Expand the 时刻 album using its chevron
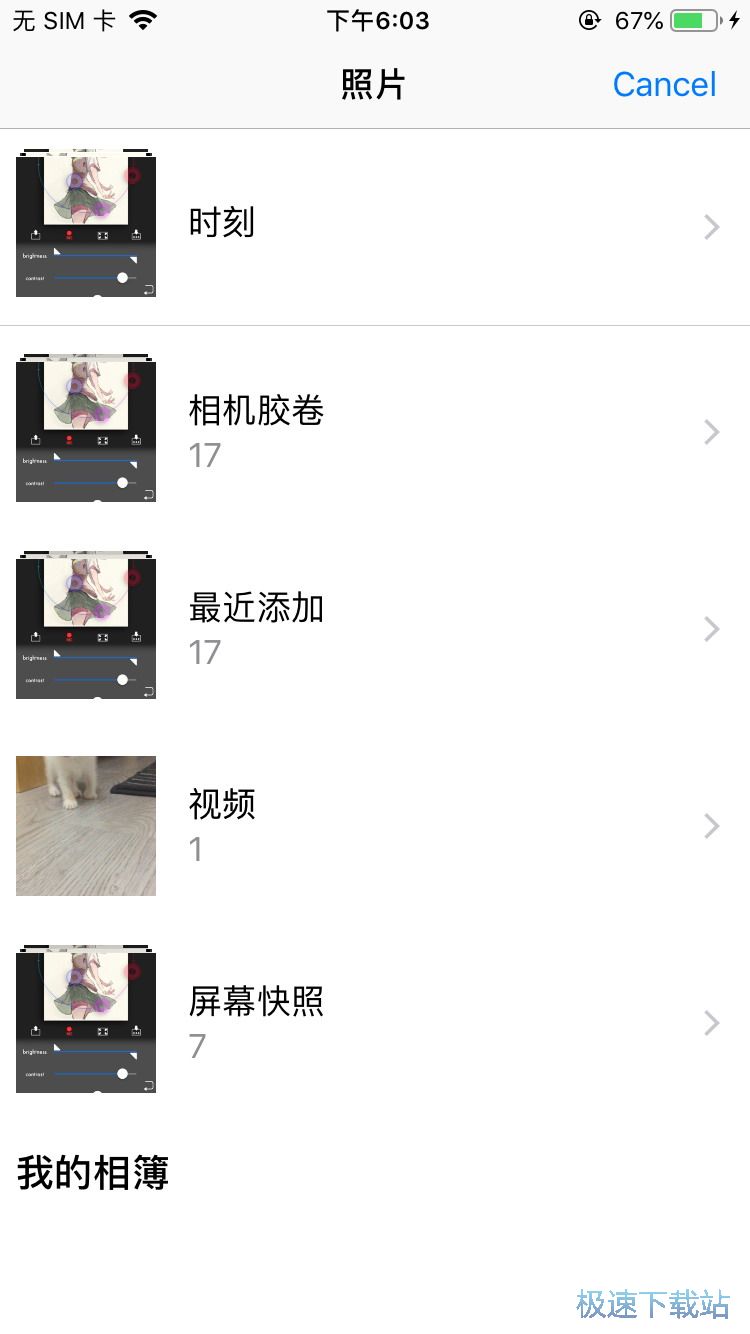The width and height of the screenshot is (750, 1334). pyautogui.click(x=711, y=227)
